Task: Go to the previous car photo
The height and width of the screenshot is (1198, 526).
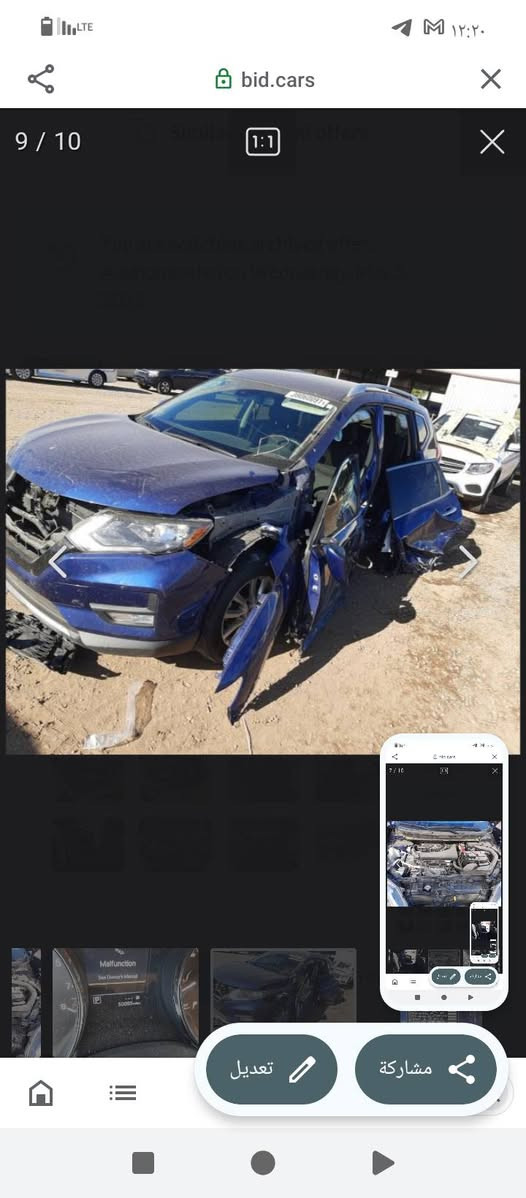Action: click(x=58, y=562)
